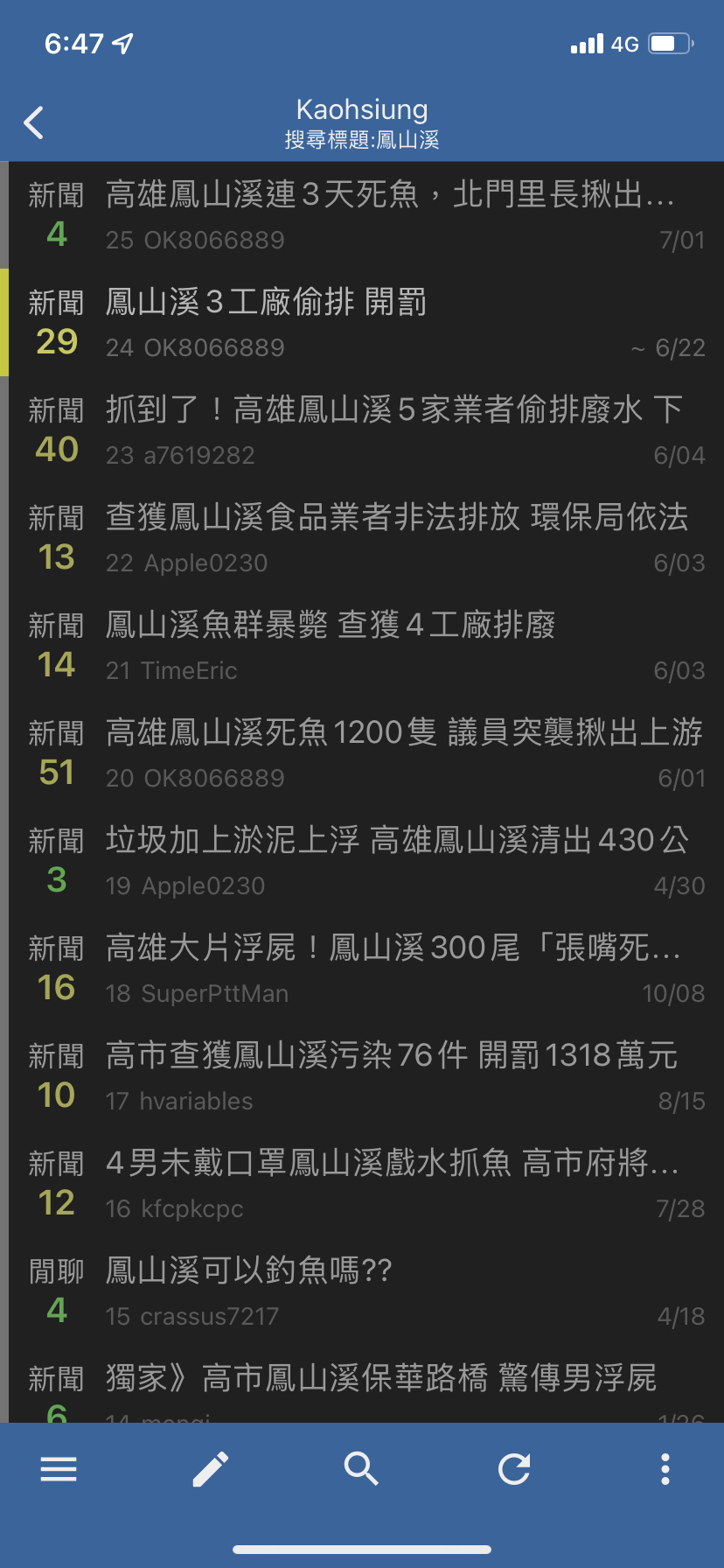Refresh the article list
This screenshot has width=724, height=1568.
(514, 1469)
